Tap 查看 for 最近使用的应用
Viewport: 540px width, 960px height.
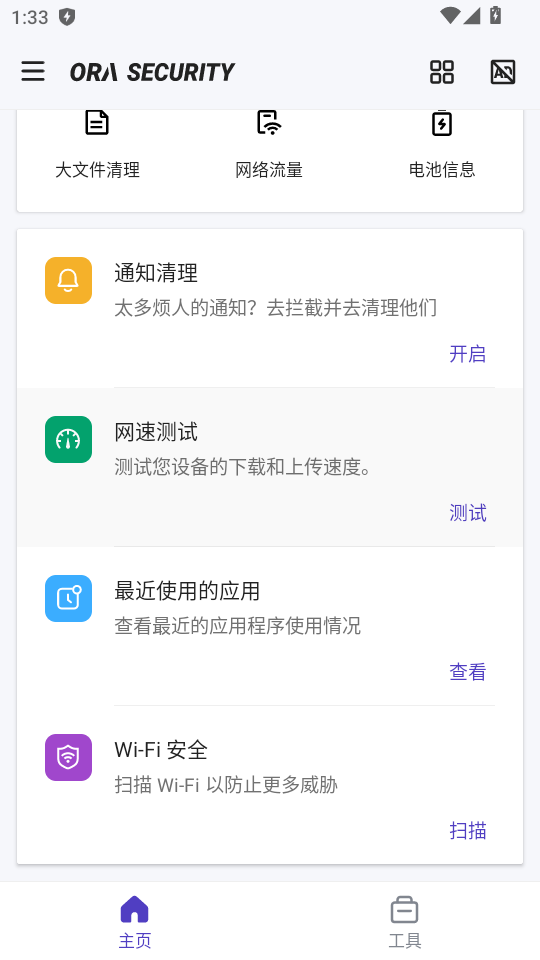468,672
